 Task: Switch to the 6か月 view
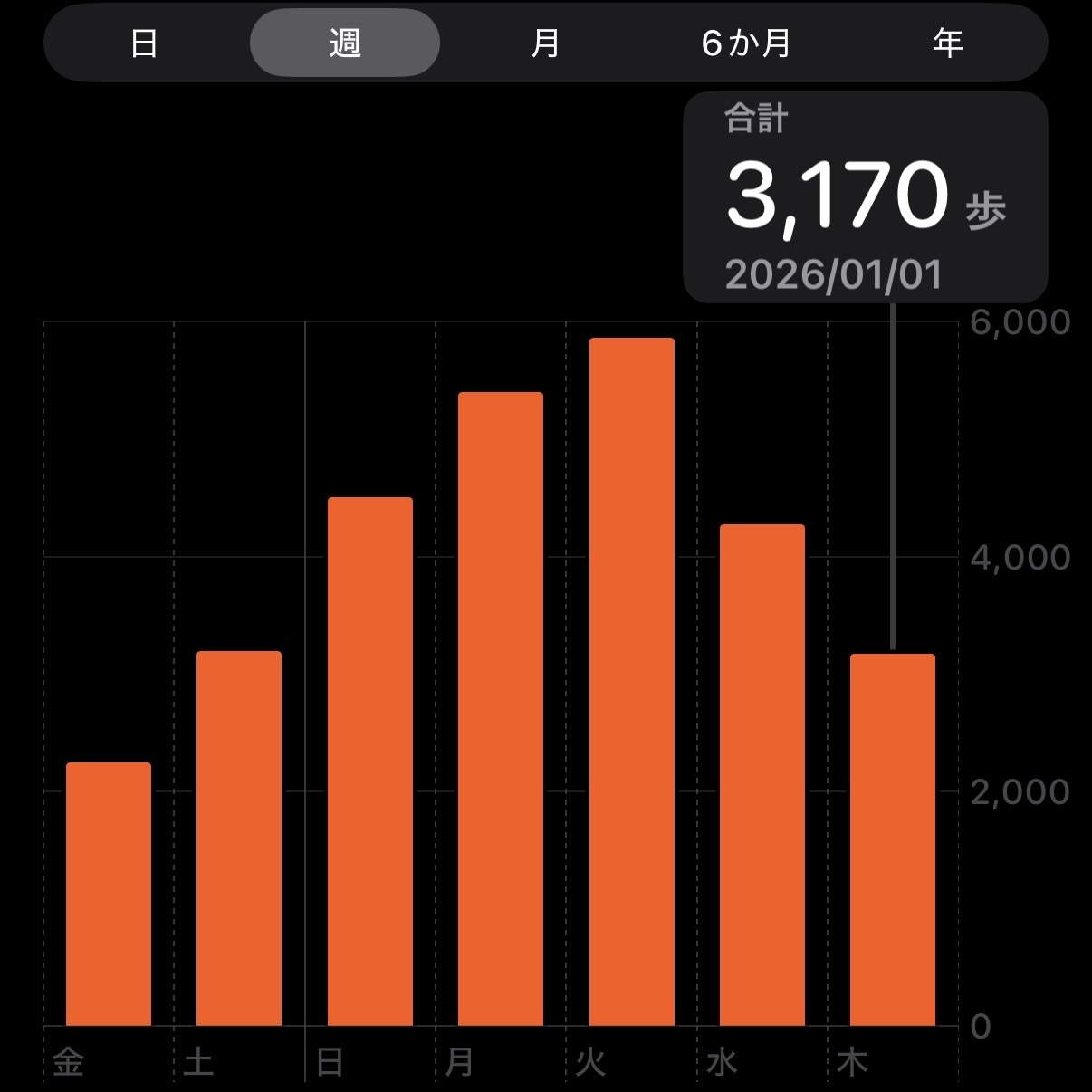coord(746,43)
